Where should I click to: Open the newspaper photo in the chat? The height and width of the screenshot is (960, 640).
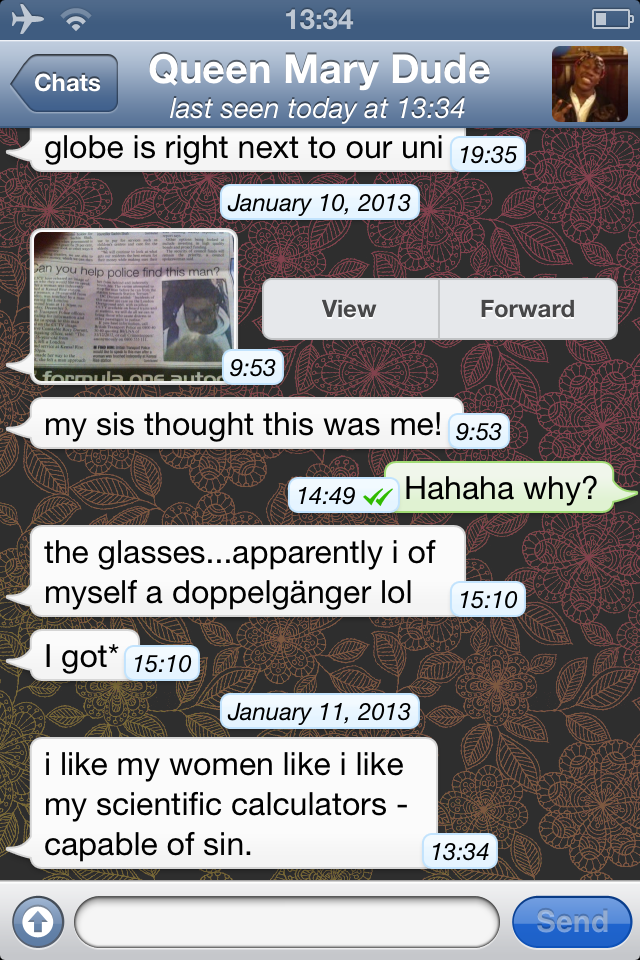click(x=135, y=305)
